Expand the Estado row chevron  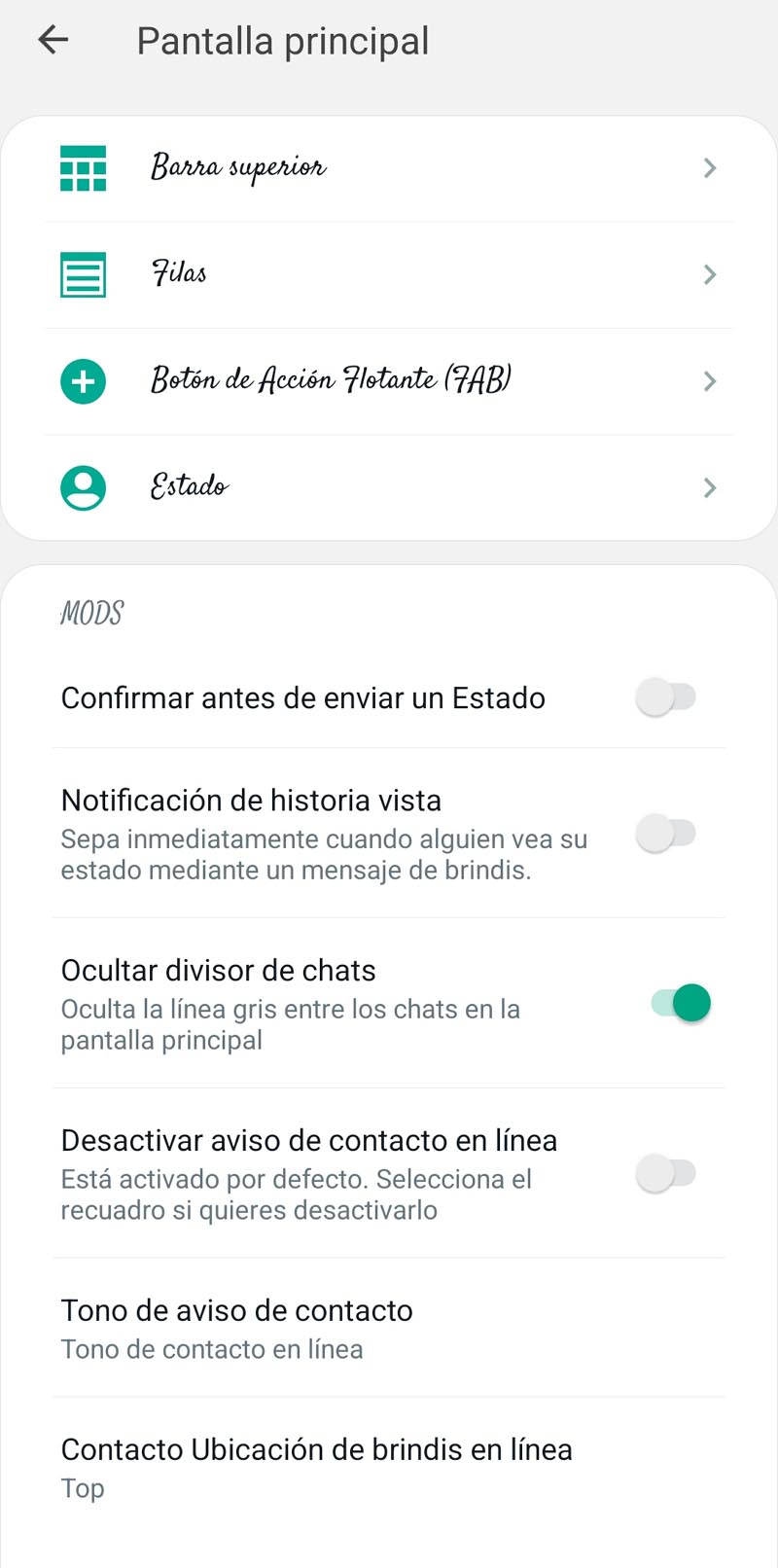(x=710, y=487)
